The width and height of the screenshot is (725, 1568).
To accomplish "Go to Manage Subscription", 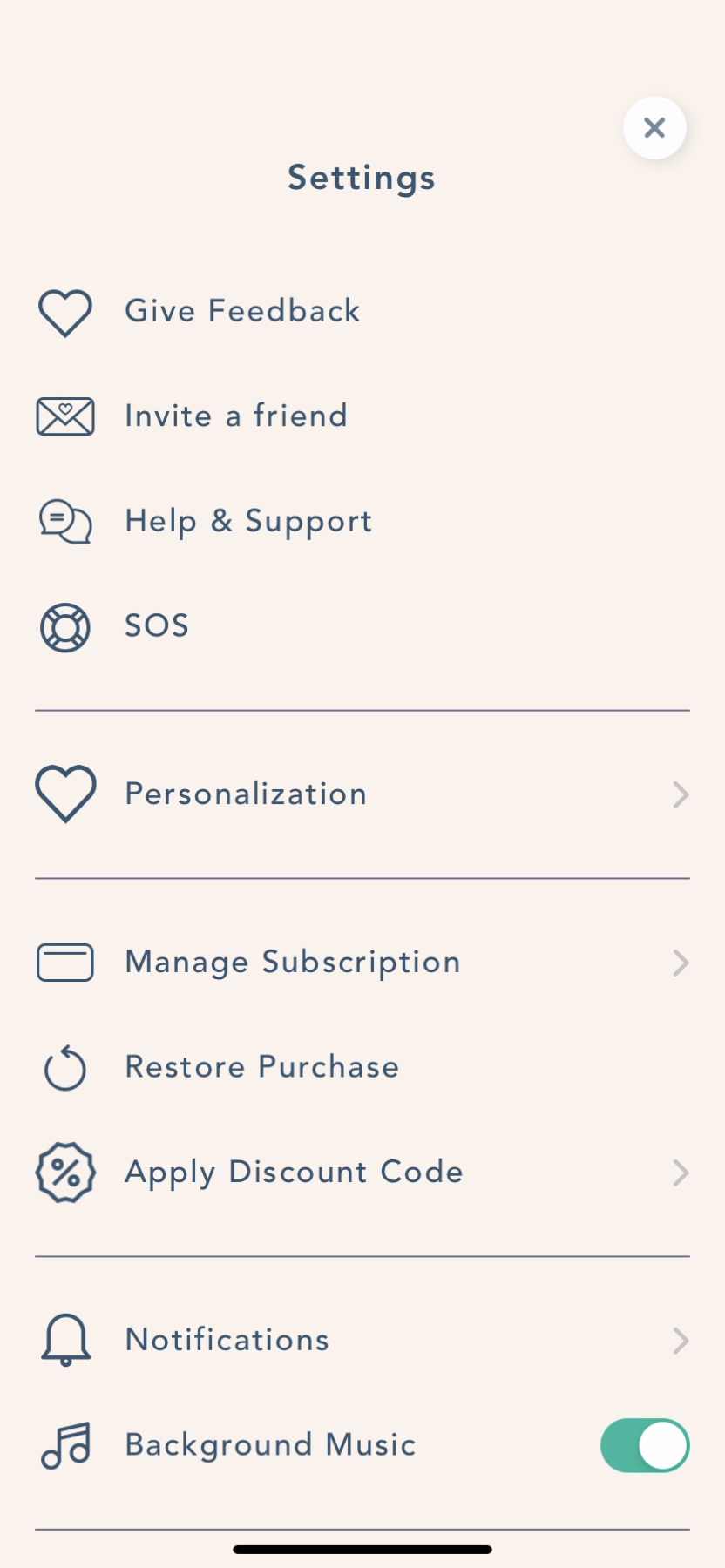I will click(x=293, y=962).
